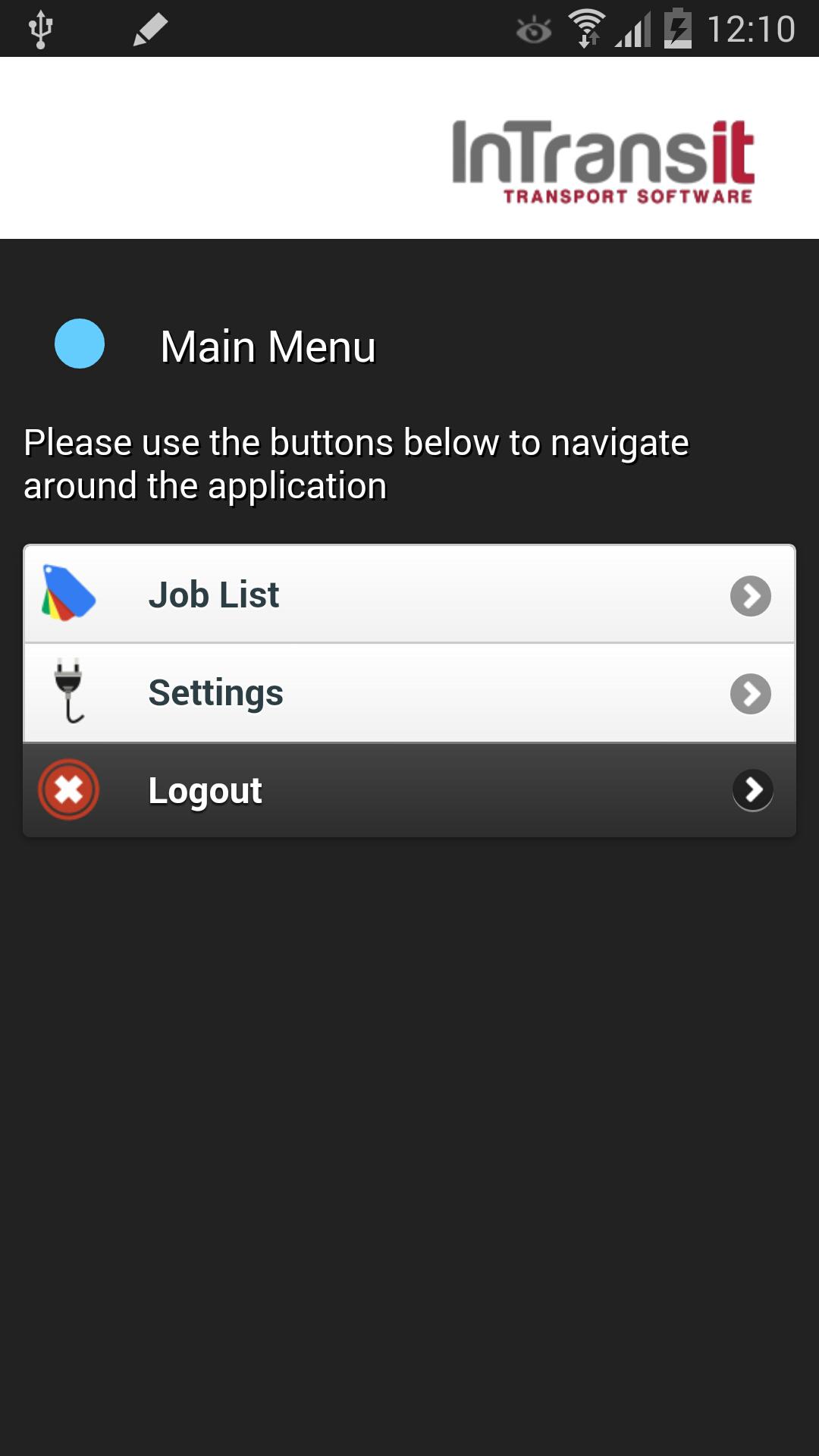The image size is (819, 1456).
Task: Tap the navigation instruction text
Action: [x=358, y=463]
